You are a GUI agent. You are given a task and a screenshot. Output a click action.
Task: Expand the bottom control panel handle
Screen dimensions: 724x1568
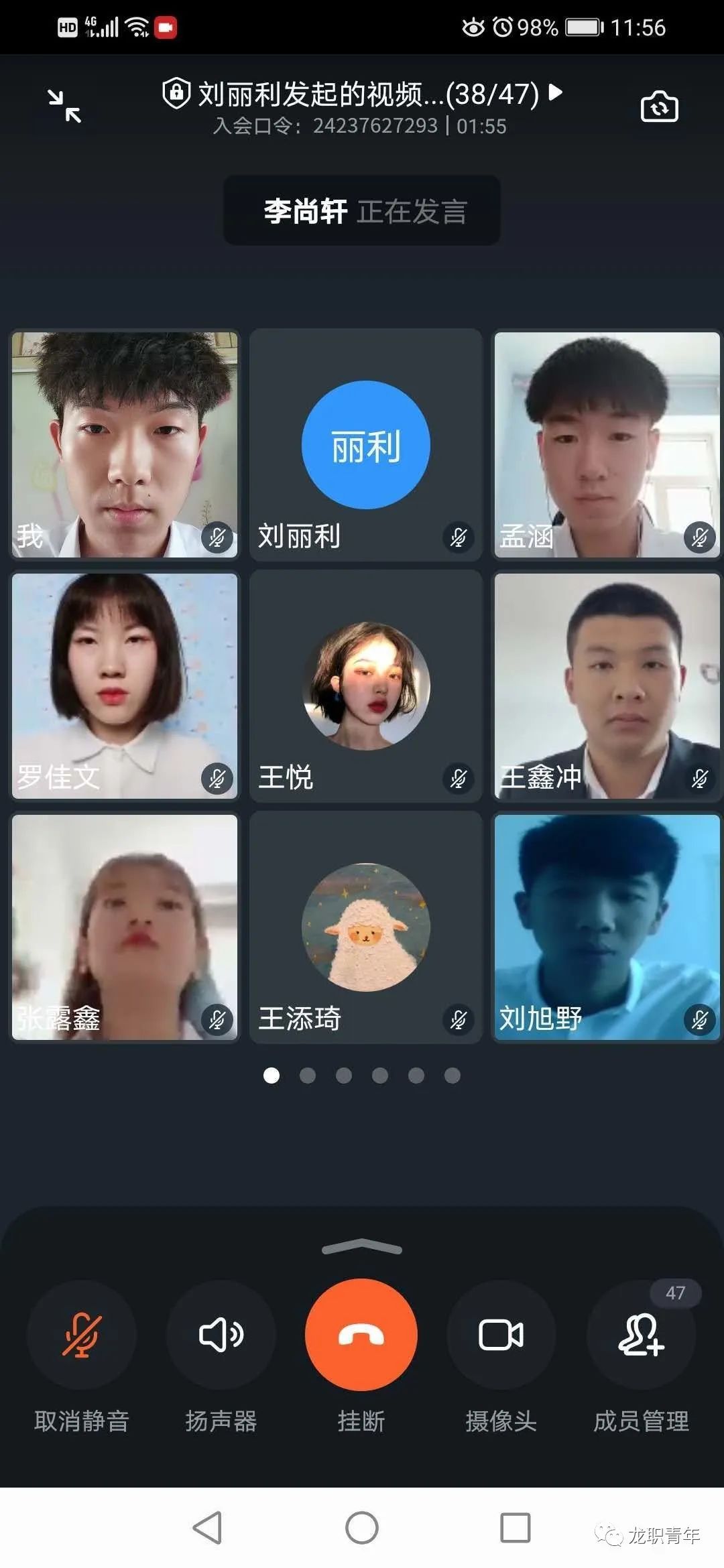click(x=362, y=1248)
